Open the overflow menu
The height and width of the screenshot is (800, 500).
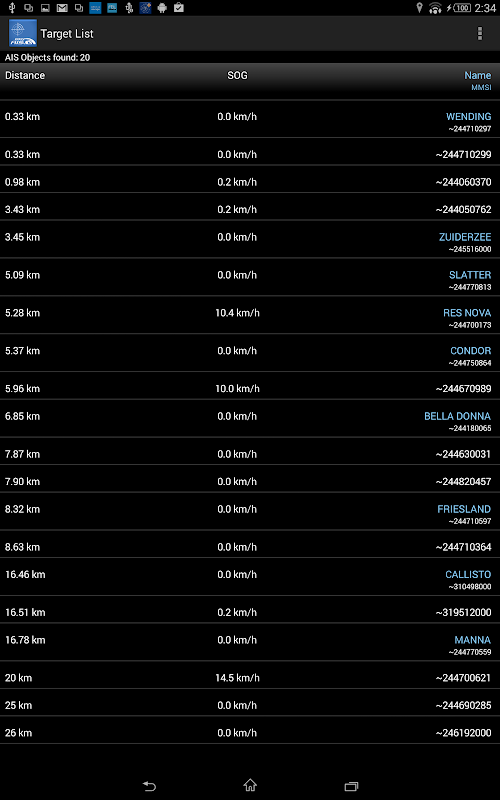pos(479,34)
